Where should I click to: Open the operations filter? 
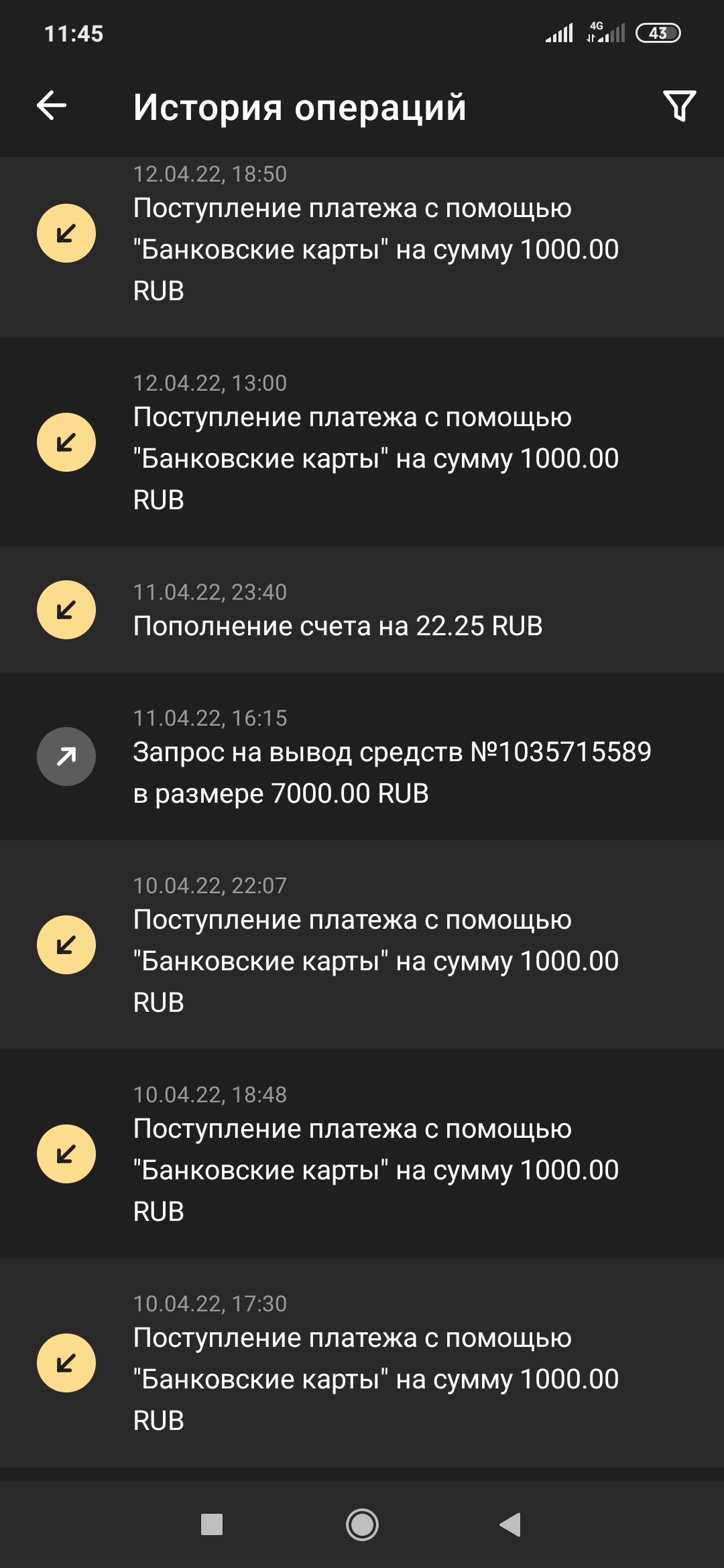(679, 106)
